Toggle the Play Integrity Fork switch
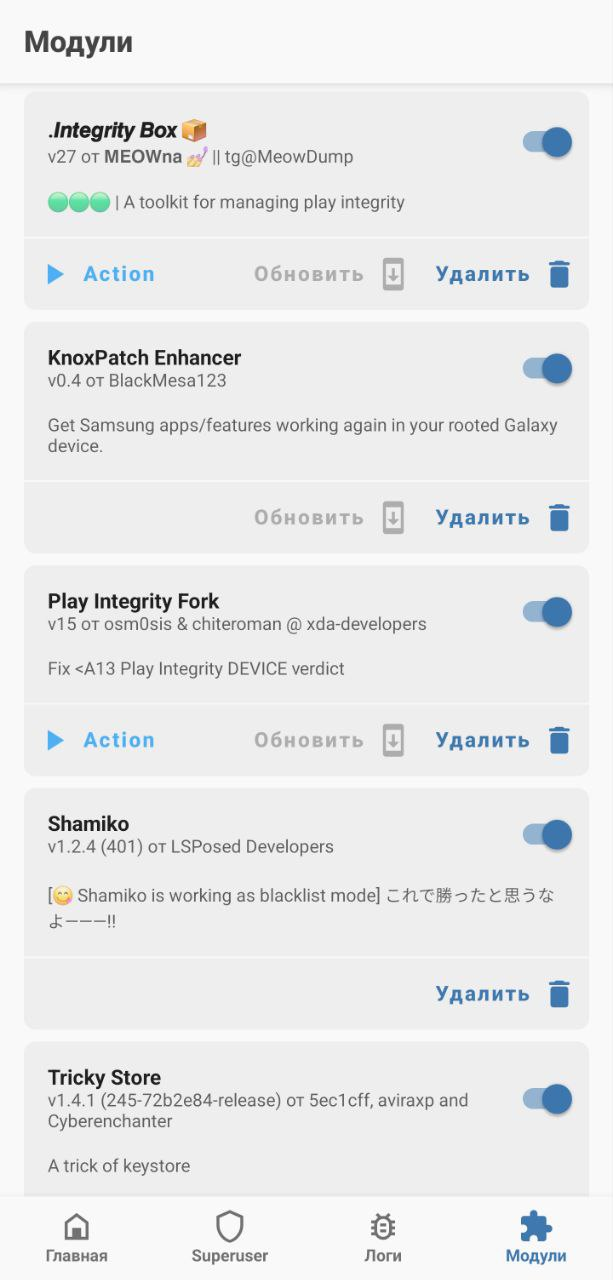This screenshot has height=1280, width=613. (547, 612)
